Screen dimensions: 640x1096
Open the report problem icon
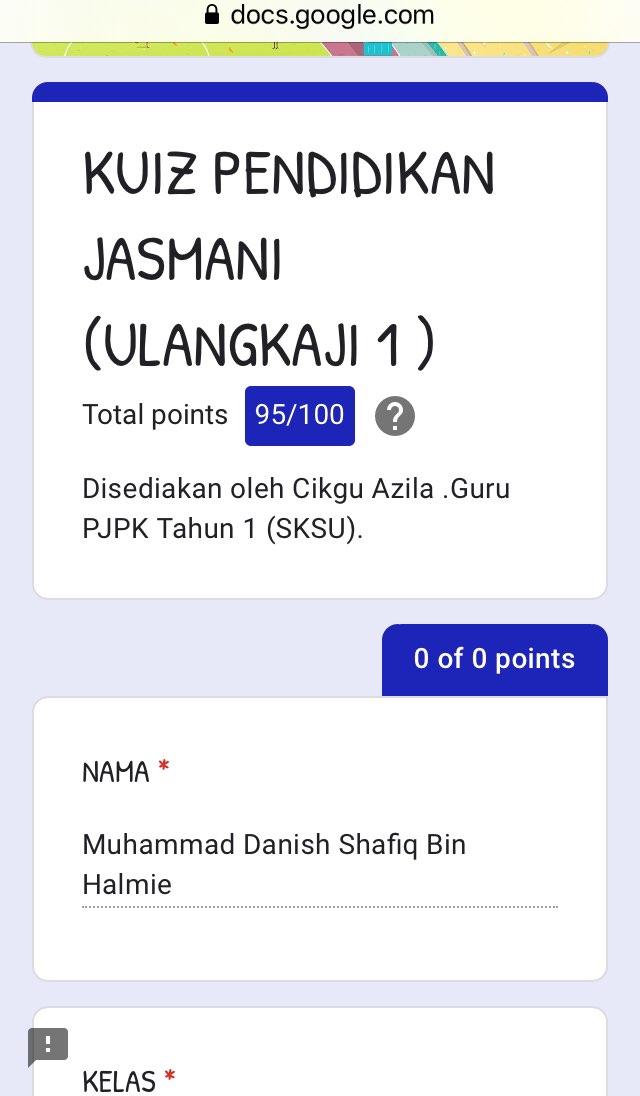pos(47,1045)
